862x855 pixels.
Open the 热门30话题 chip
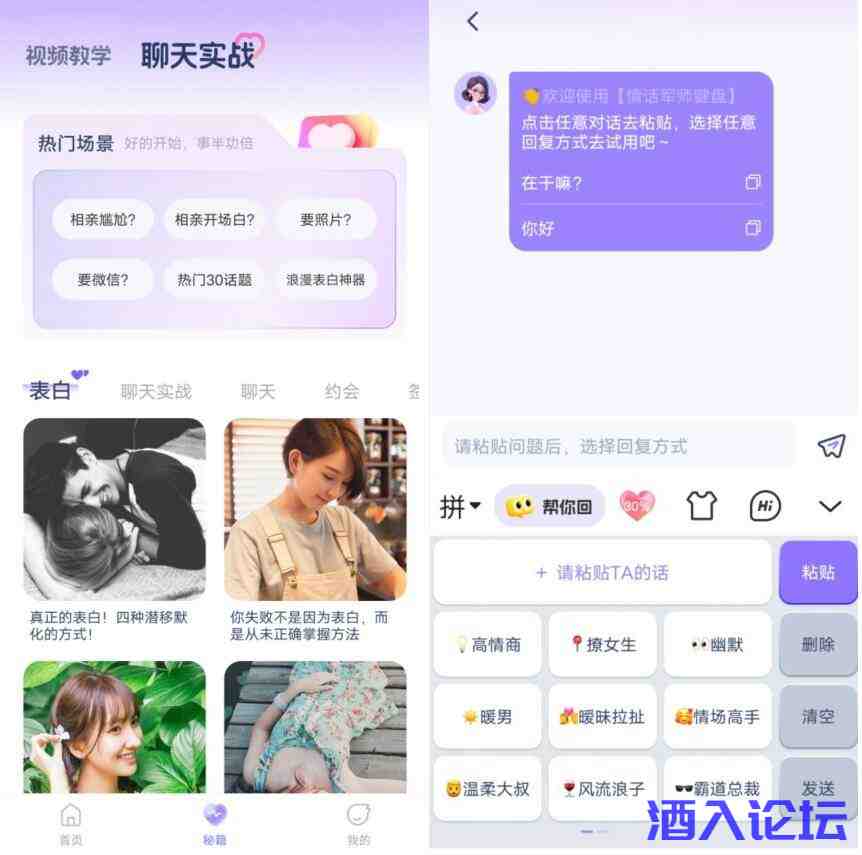click(x=214, y=280)
